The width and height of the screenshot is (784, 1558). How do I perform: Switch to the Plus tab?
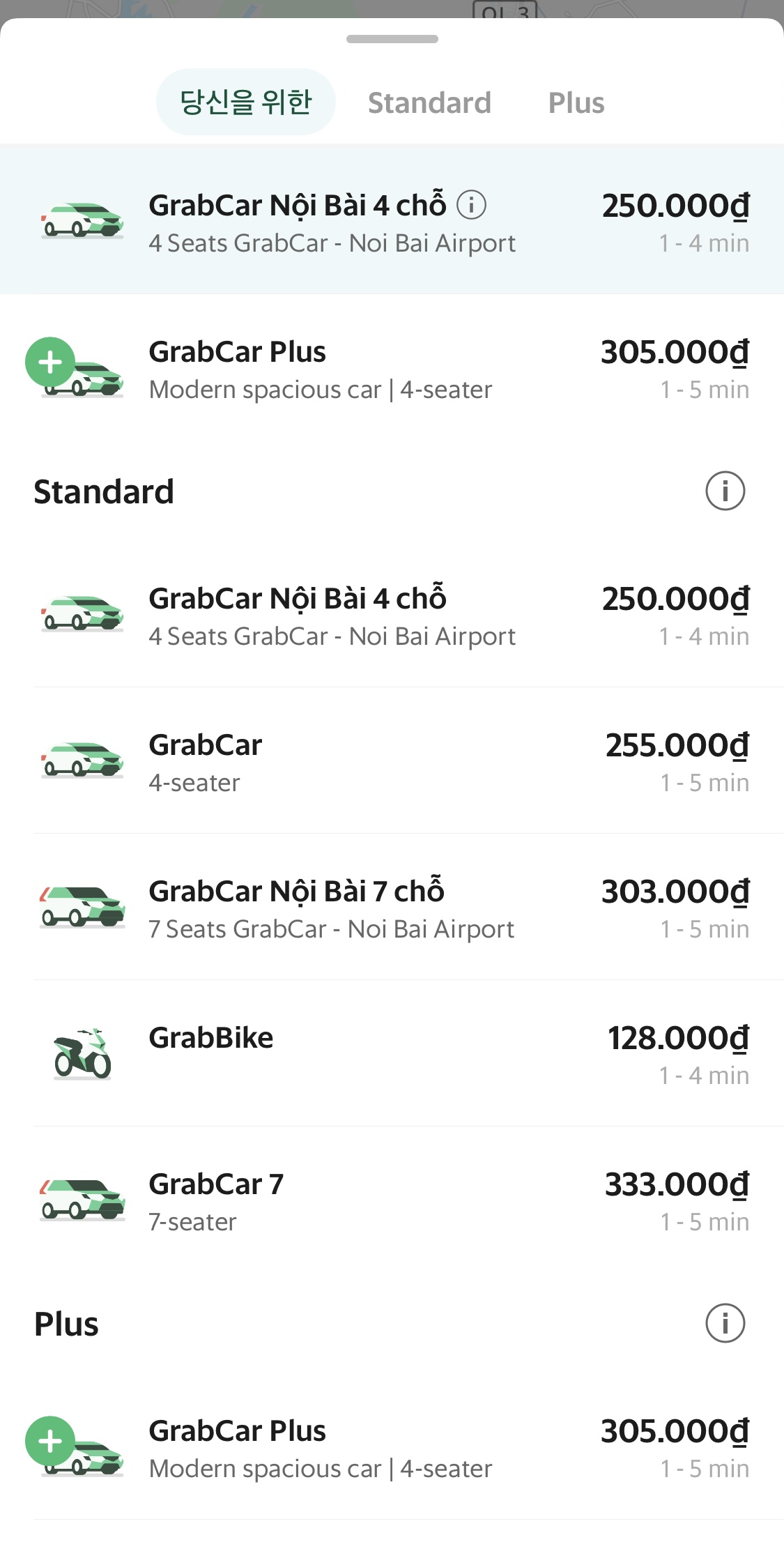click(x=576, y=102)
